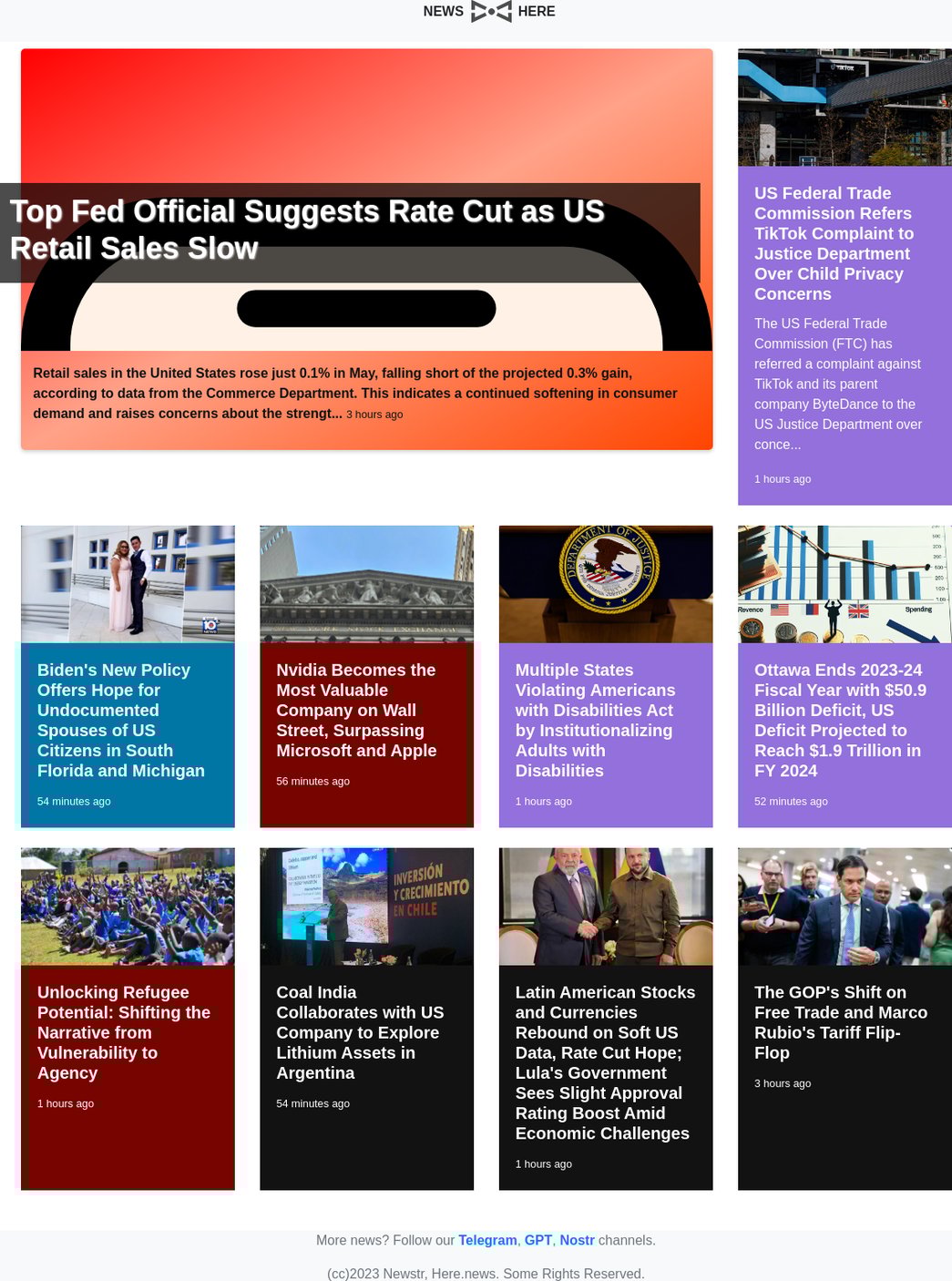Image resolution: width=952 pixels, height=1281 pixels.
Task: Visit the GPT channel link
Action: point(537,1240)
